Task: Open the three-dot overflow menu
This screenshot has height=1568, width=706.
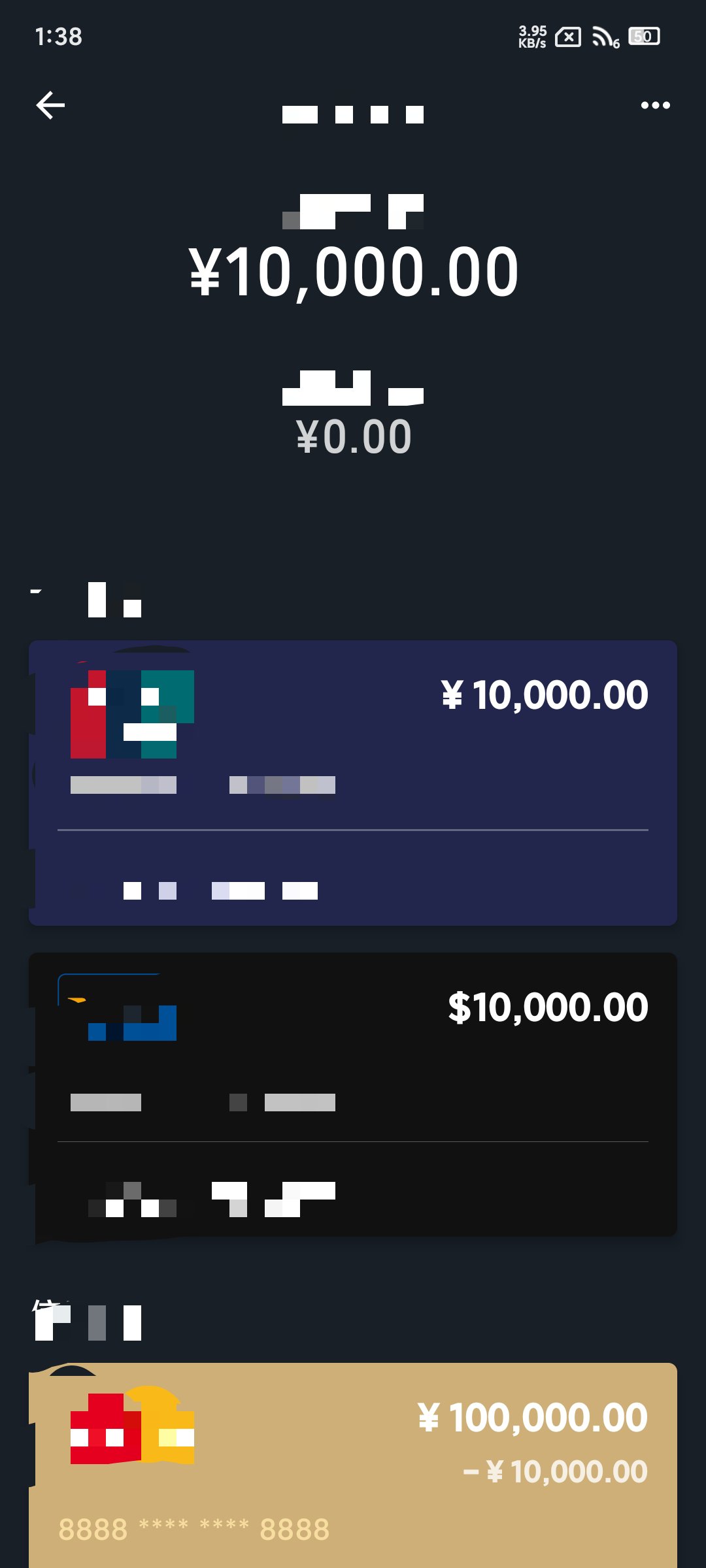Action: pyautogui.click(x=655, y=105)
